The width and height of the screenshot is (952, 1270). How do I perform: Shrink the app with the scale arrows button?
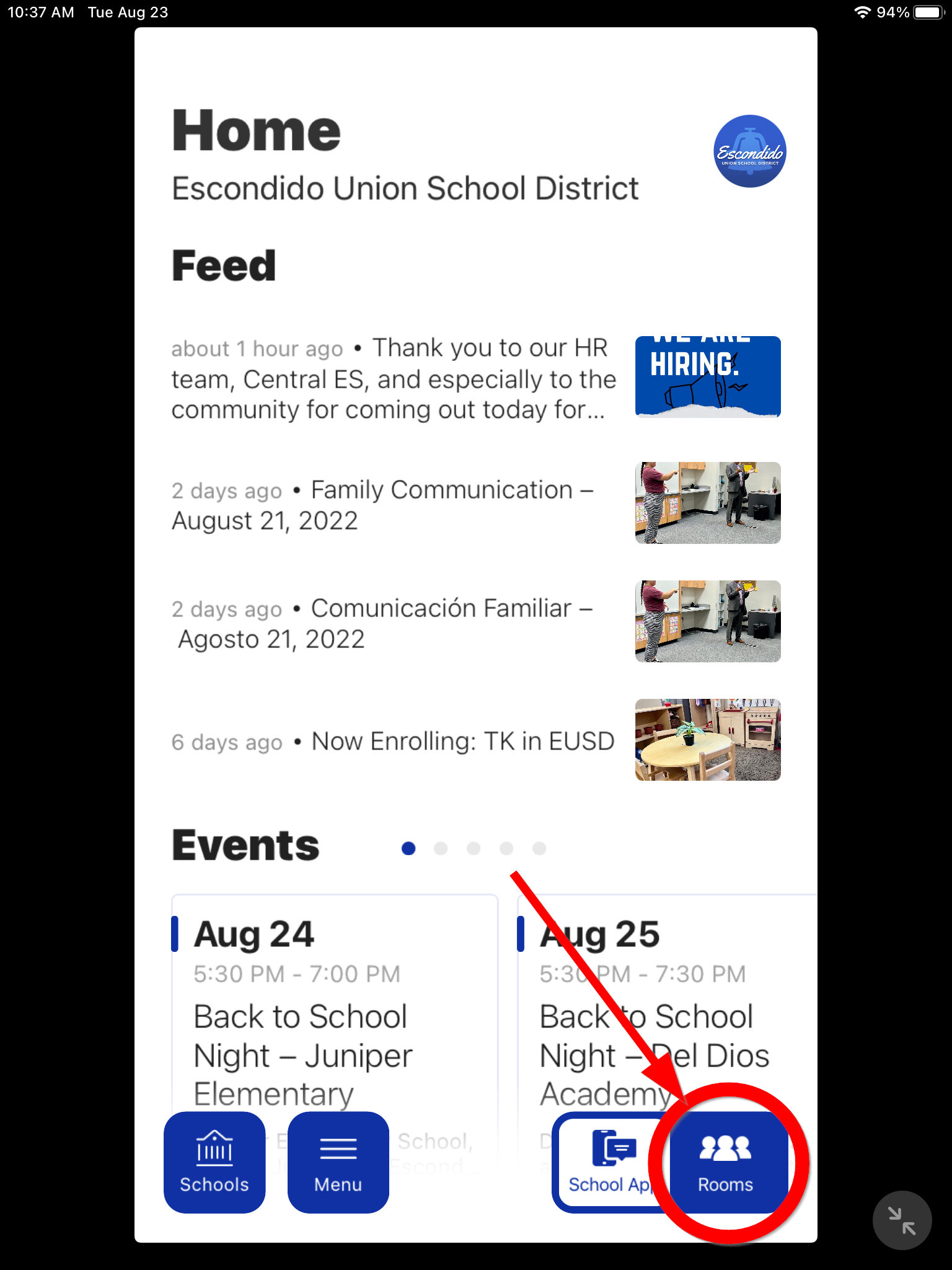click(x=902, y=1220)
